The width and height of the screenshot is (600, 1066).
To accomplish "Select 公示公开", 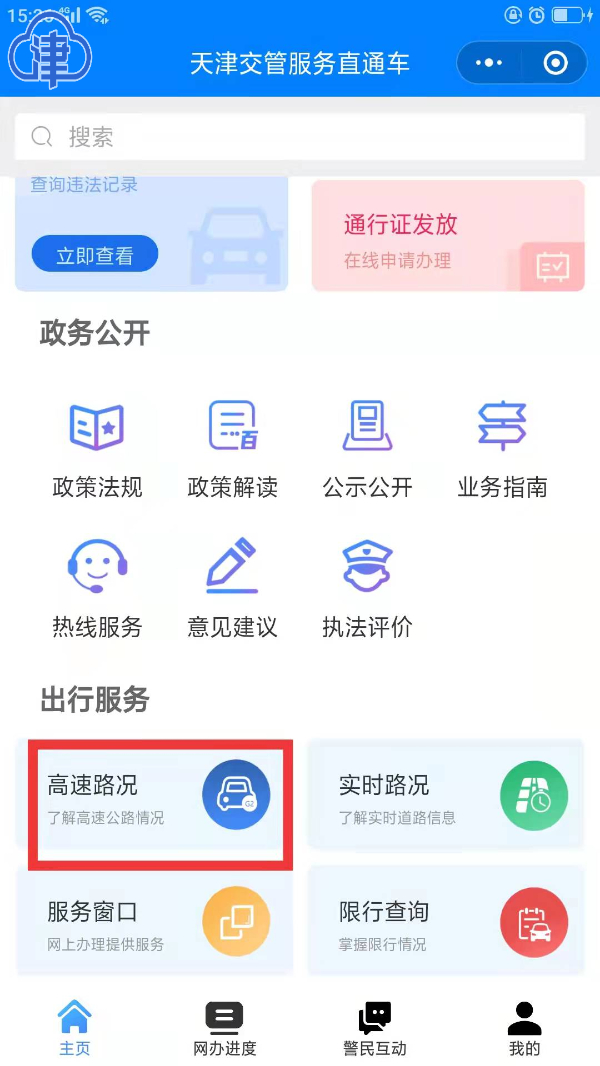I will pos(367,448).
